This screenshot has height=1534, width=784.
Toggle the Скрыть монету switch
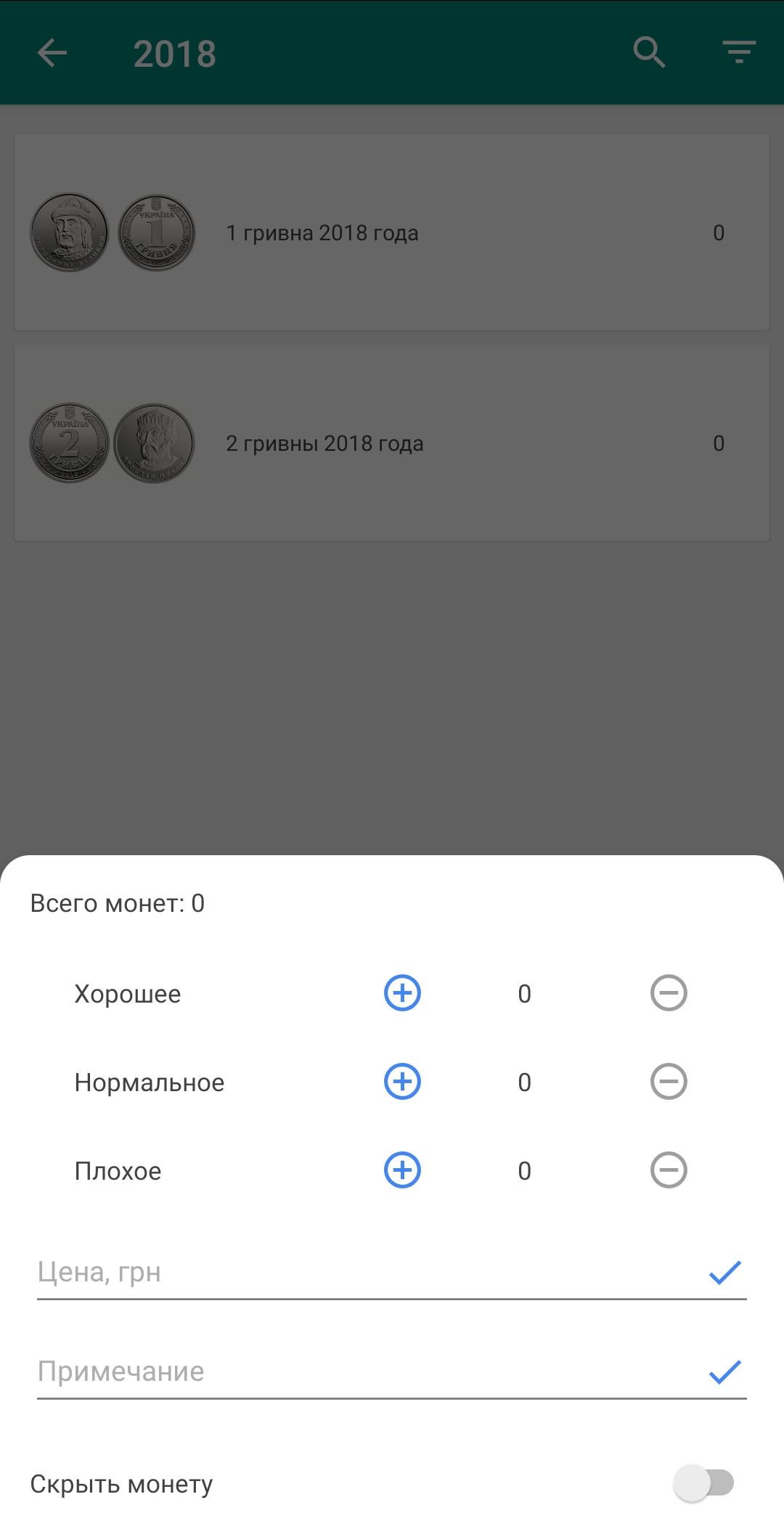[x=704, y=1482]
